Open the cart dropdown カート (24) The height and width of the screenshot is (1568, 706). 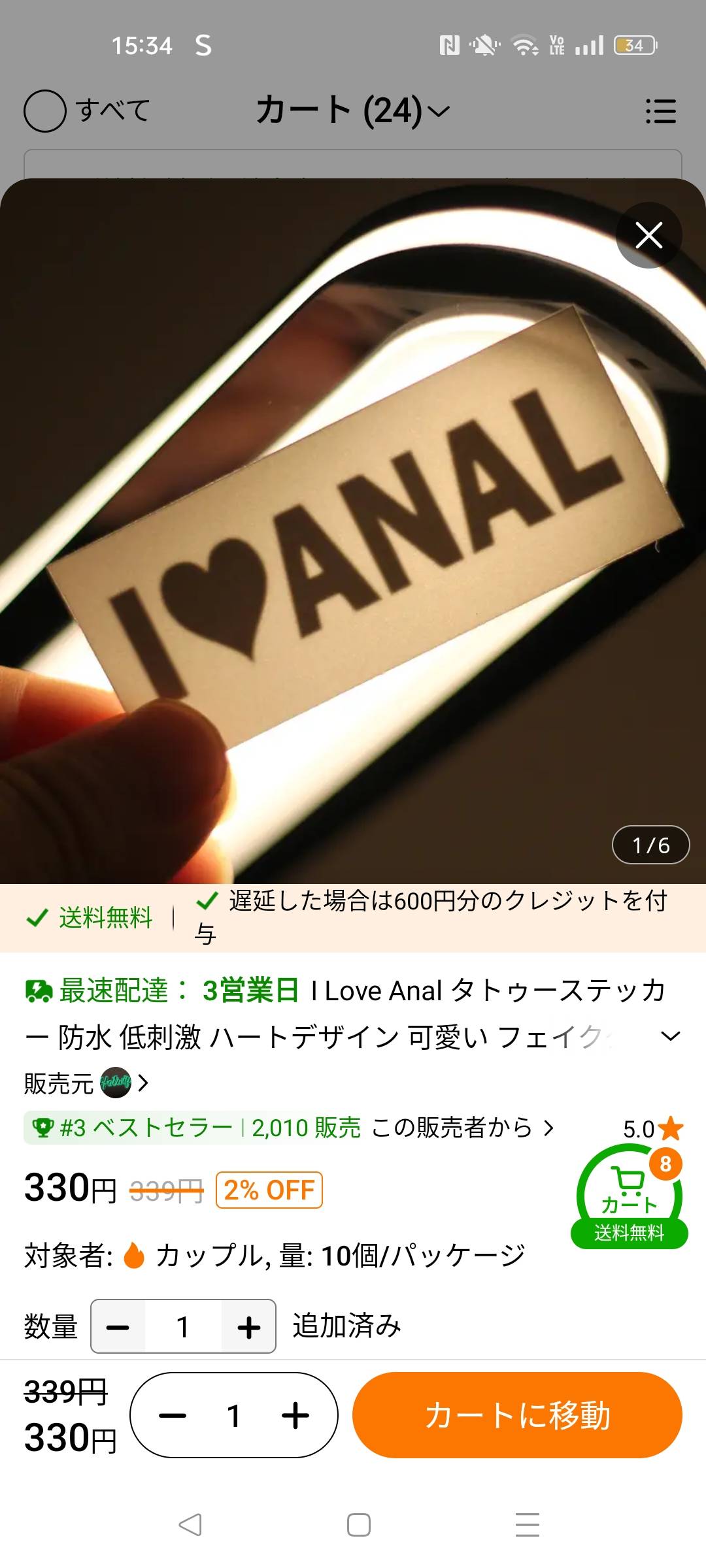(x=352, y=110)
